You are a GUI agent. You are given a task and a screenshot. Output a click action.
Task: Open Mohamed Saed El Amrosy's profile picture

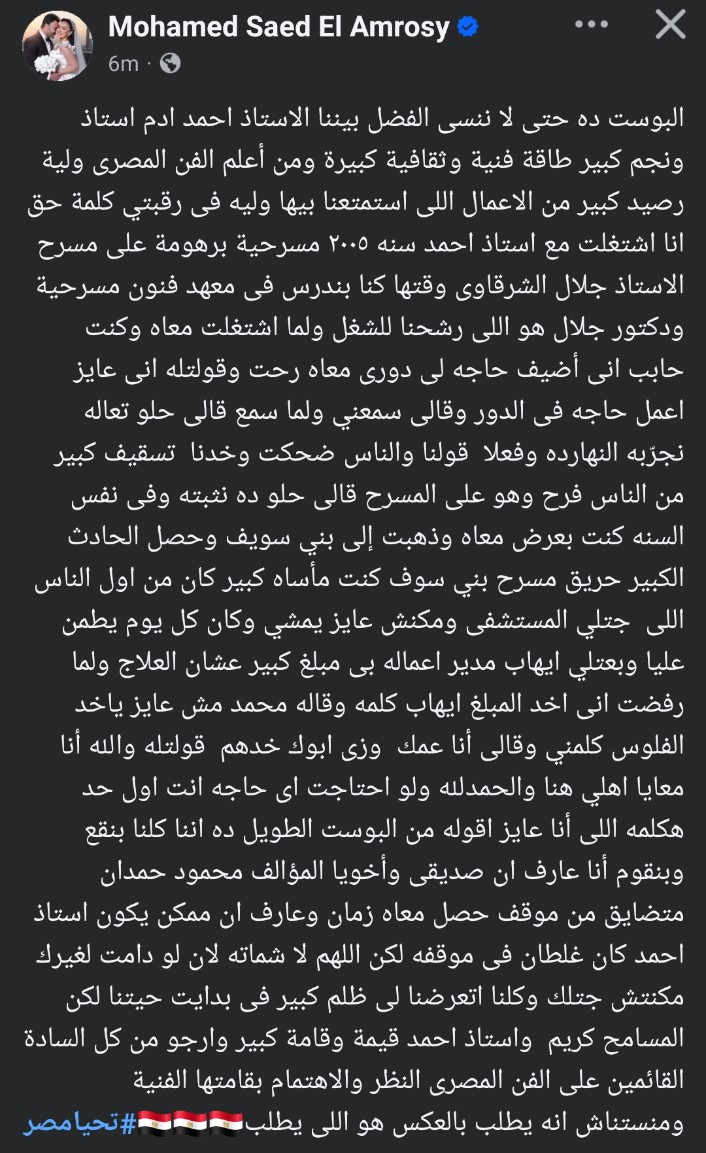[58, 46]
